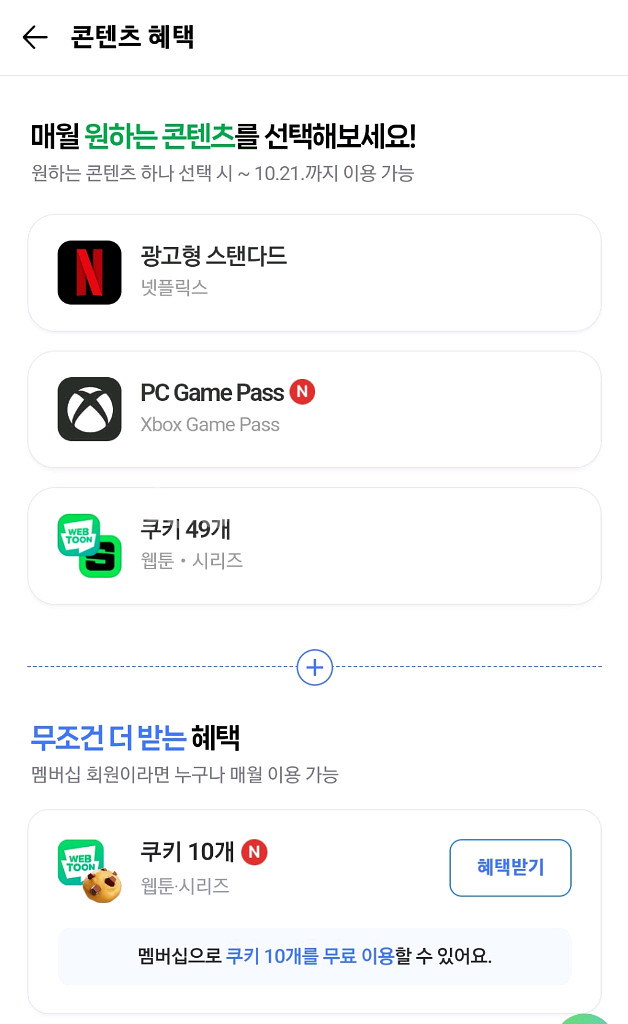Tap the 혜택받기 button for 쿠키 10개

(510, 868)
